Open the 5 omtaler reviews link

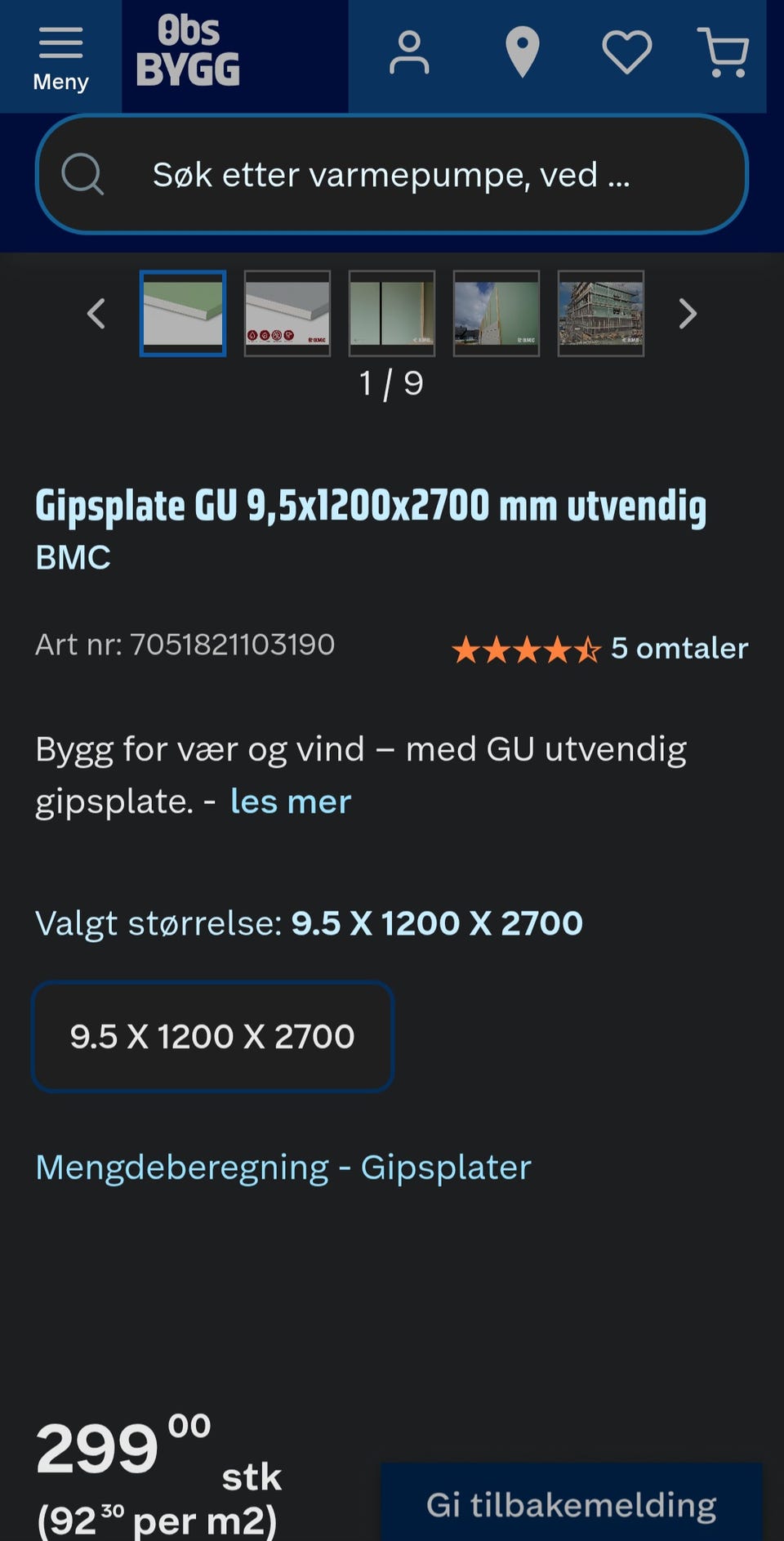coord(679,648)
